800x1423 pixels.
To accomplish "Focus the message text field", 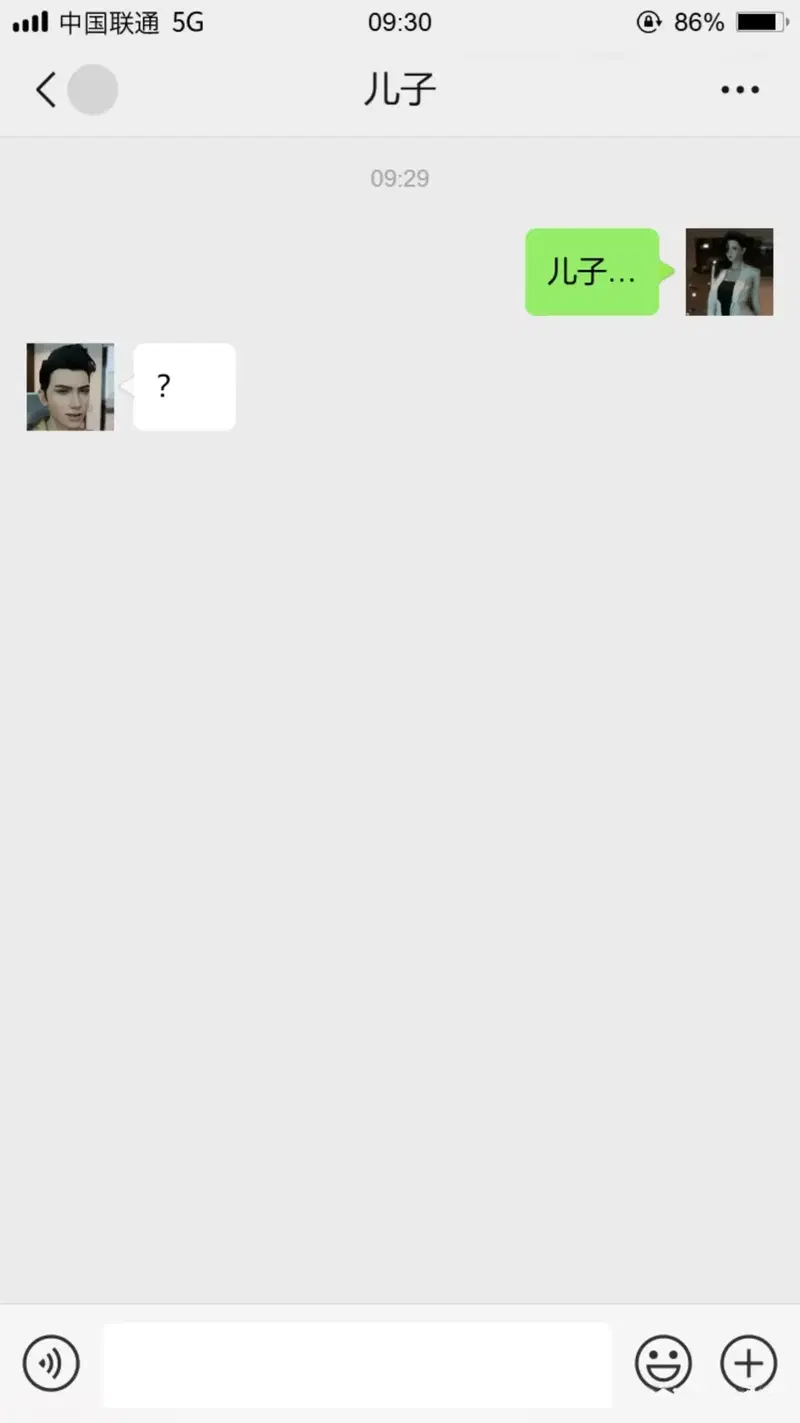I will pos(357,1364).
